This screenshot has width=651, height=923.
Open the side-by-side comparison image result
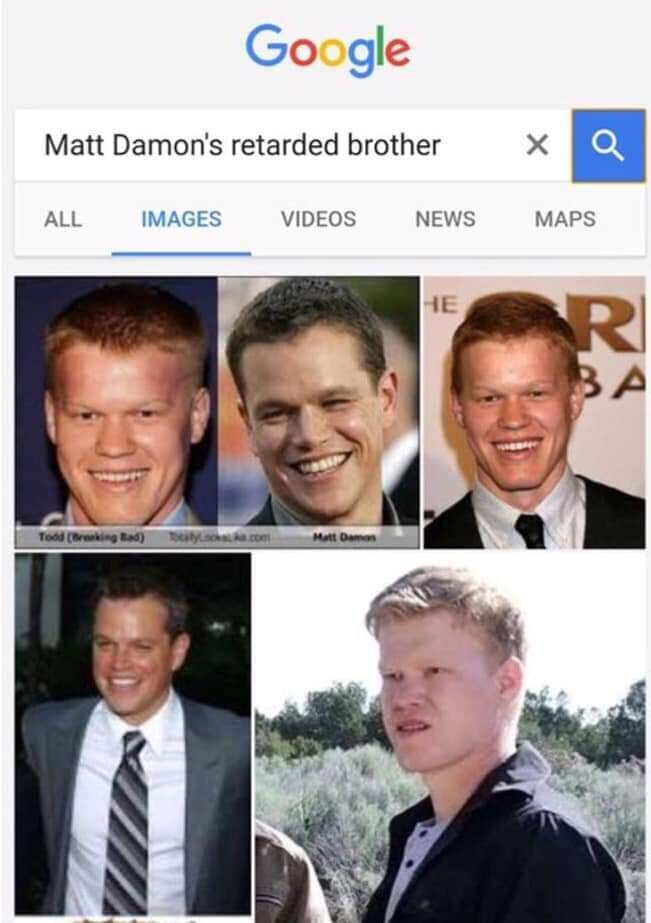click(217, 412)
